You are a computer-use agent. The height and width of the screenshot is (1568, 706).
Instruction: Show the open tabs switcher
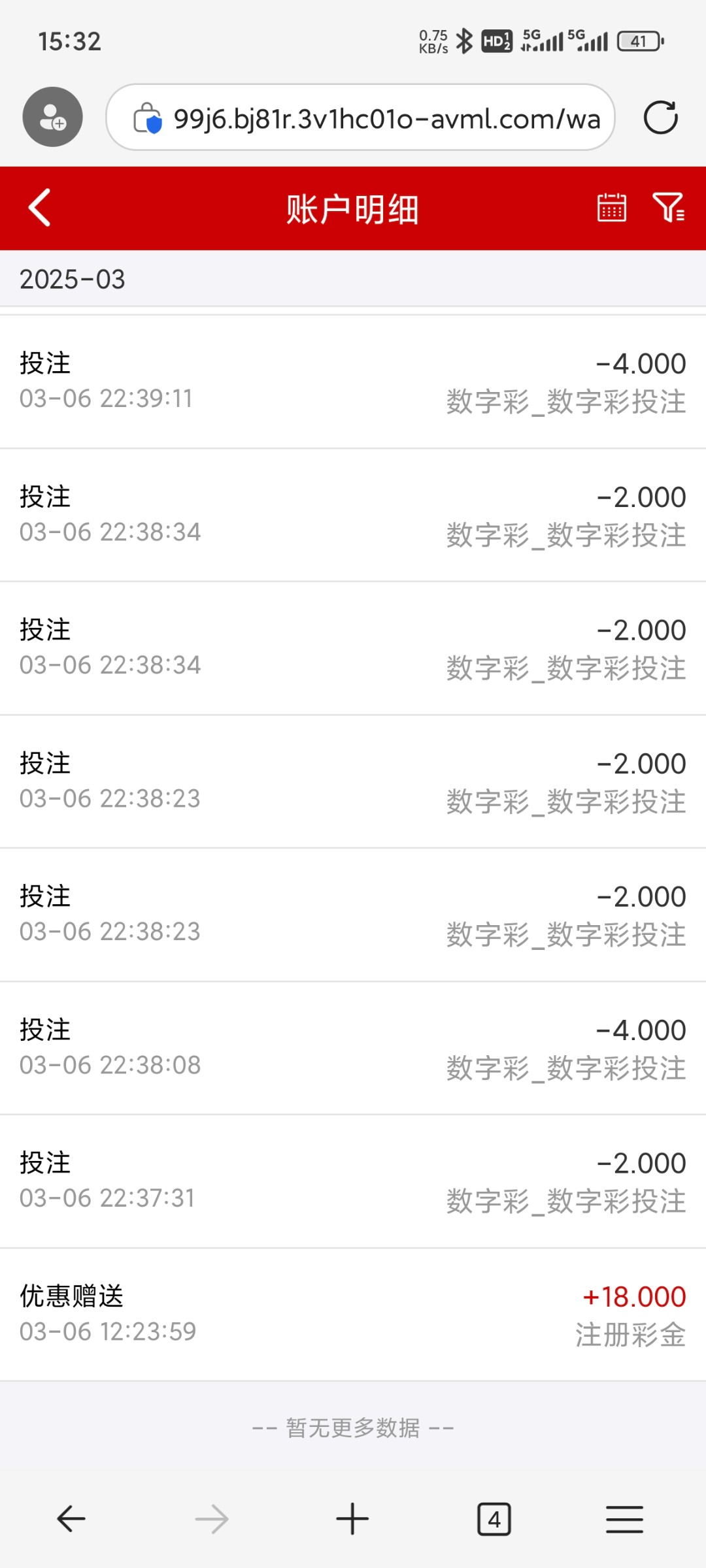494,1518
